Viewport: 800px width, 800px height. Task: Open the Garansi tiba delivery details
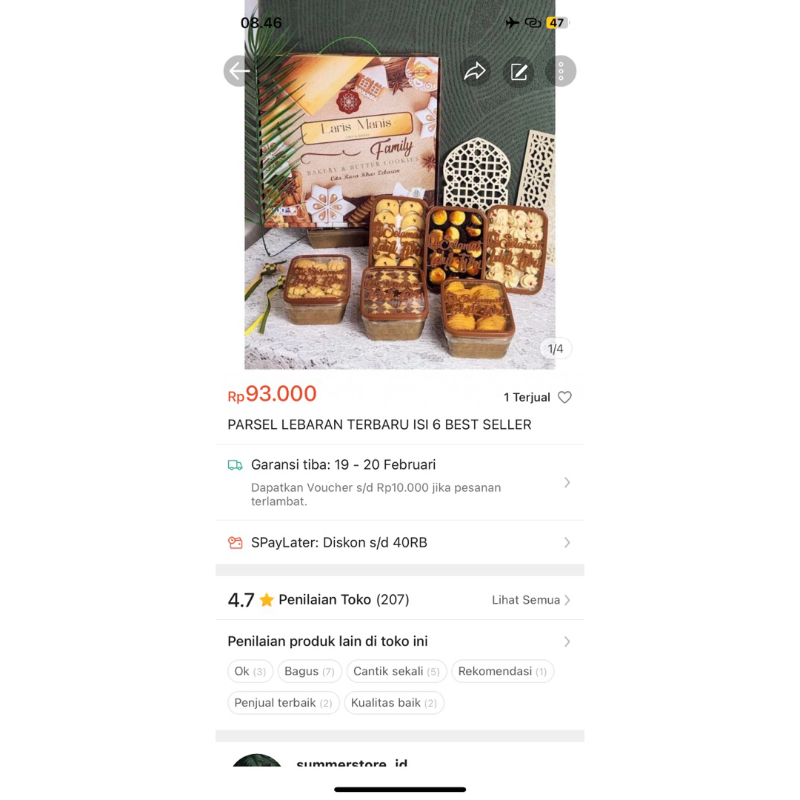[400, 481]
